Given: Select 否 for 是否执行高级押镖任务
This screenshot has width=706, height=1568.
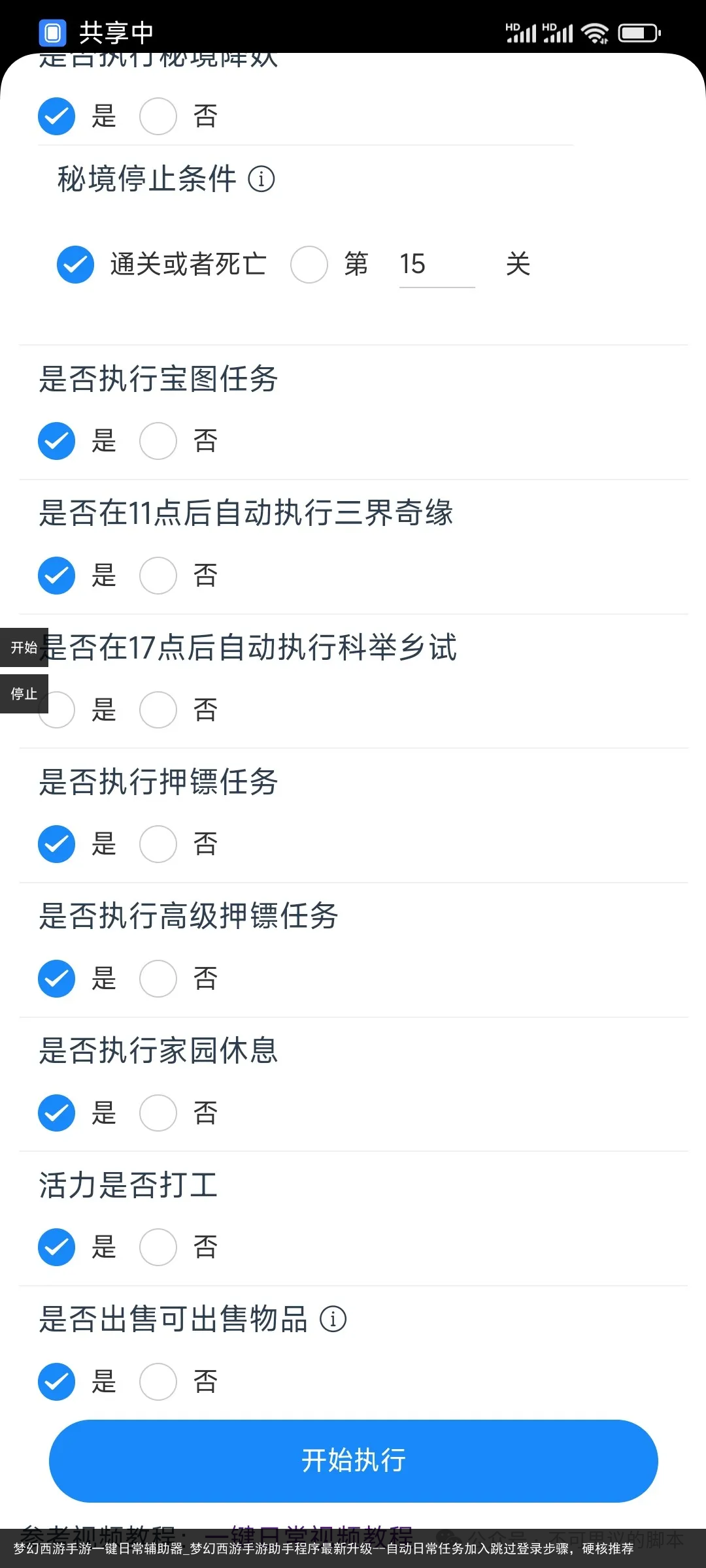Looking at the screenshot, I should pos(158,979).
